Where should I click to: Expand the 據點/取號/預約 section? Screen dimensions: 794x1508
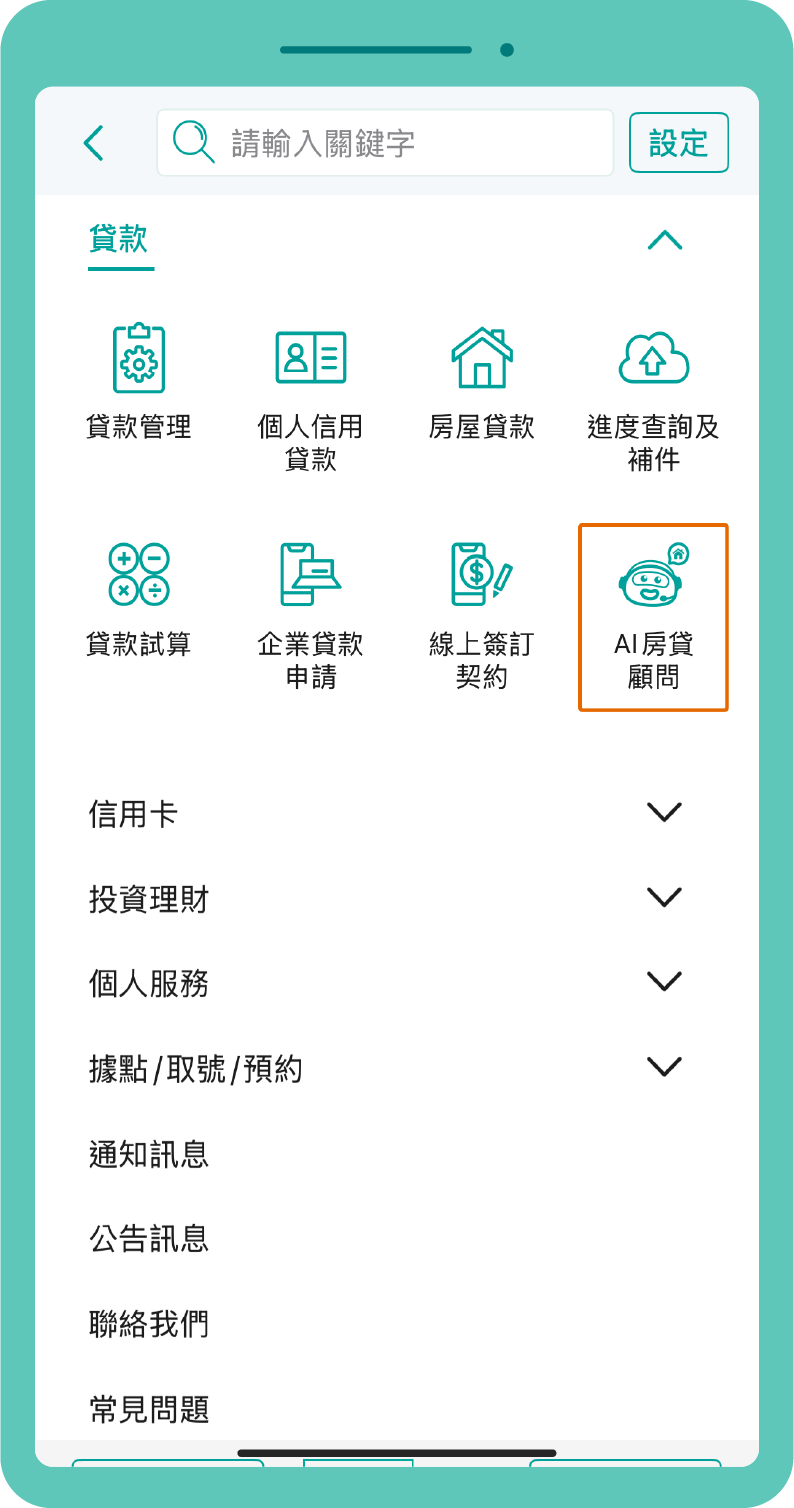(665, 1067)
